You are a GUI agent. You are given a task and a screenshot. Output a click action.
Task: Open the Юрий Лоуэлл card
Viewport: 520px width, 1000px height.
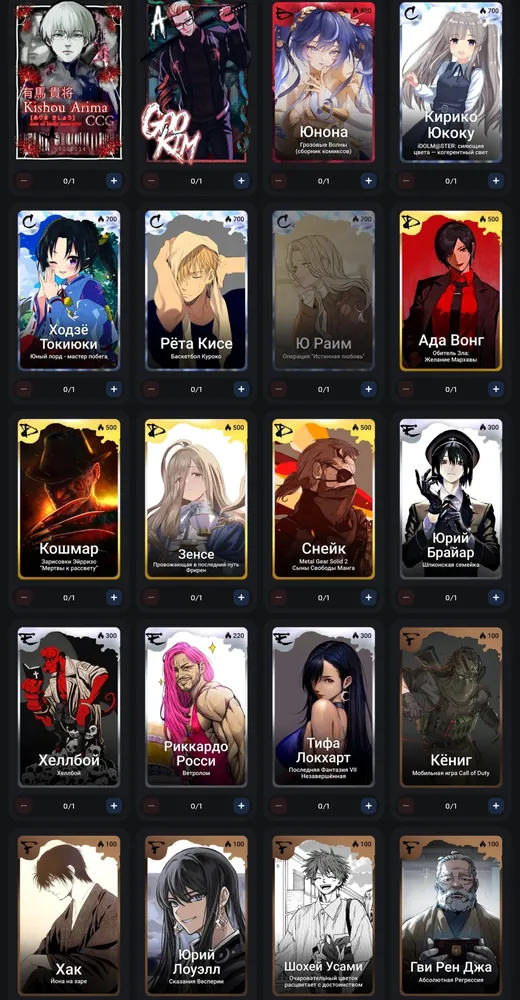[x=197, y=916]
